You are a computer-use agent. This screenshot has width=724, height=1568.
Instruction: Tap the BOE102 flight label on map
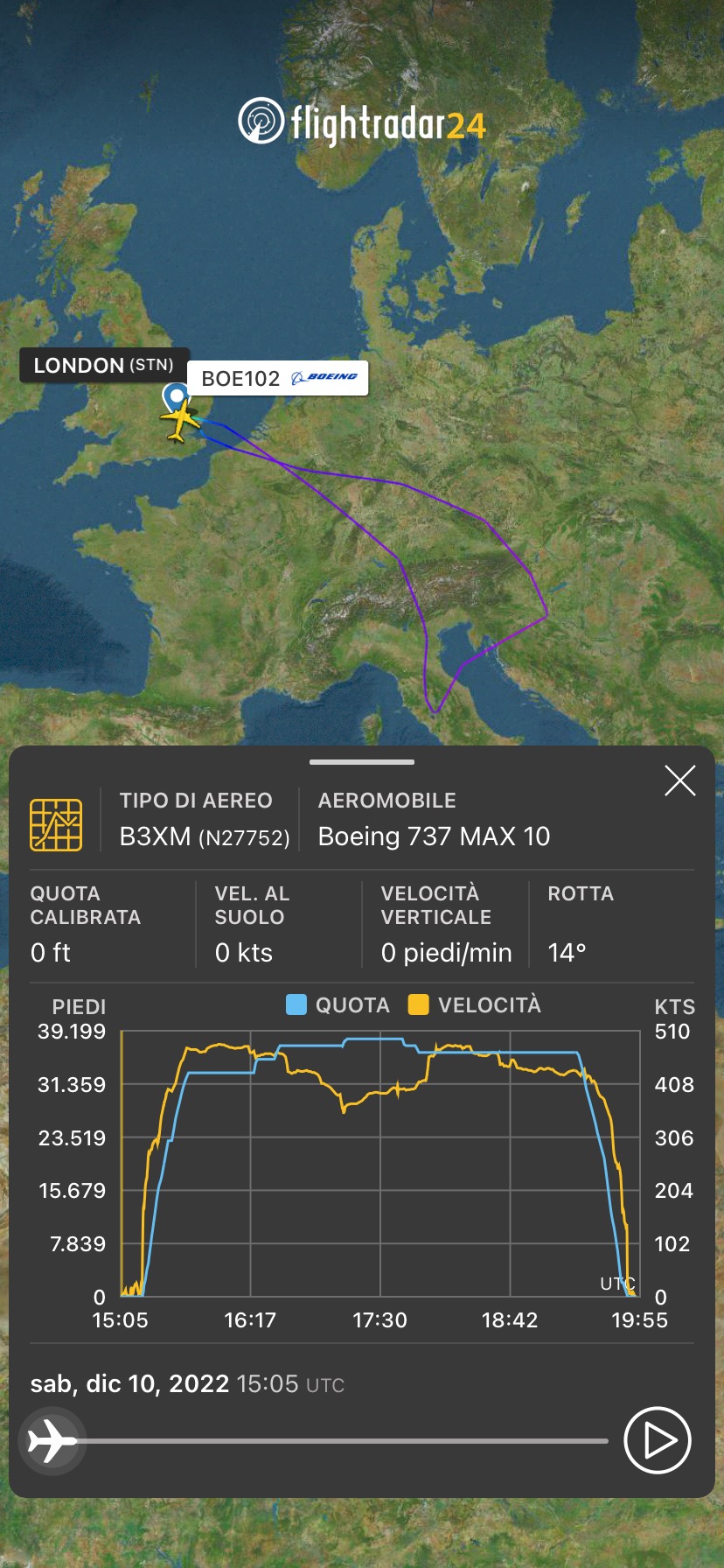click(x=277, y=378)
